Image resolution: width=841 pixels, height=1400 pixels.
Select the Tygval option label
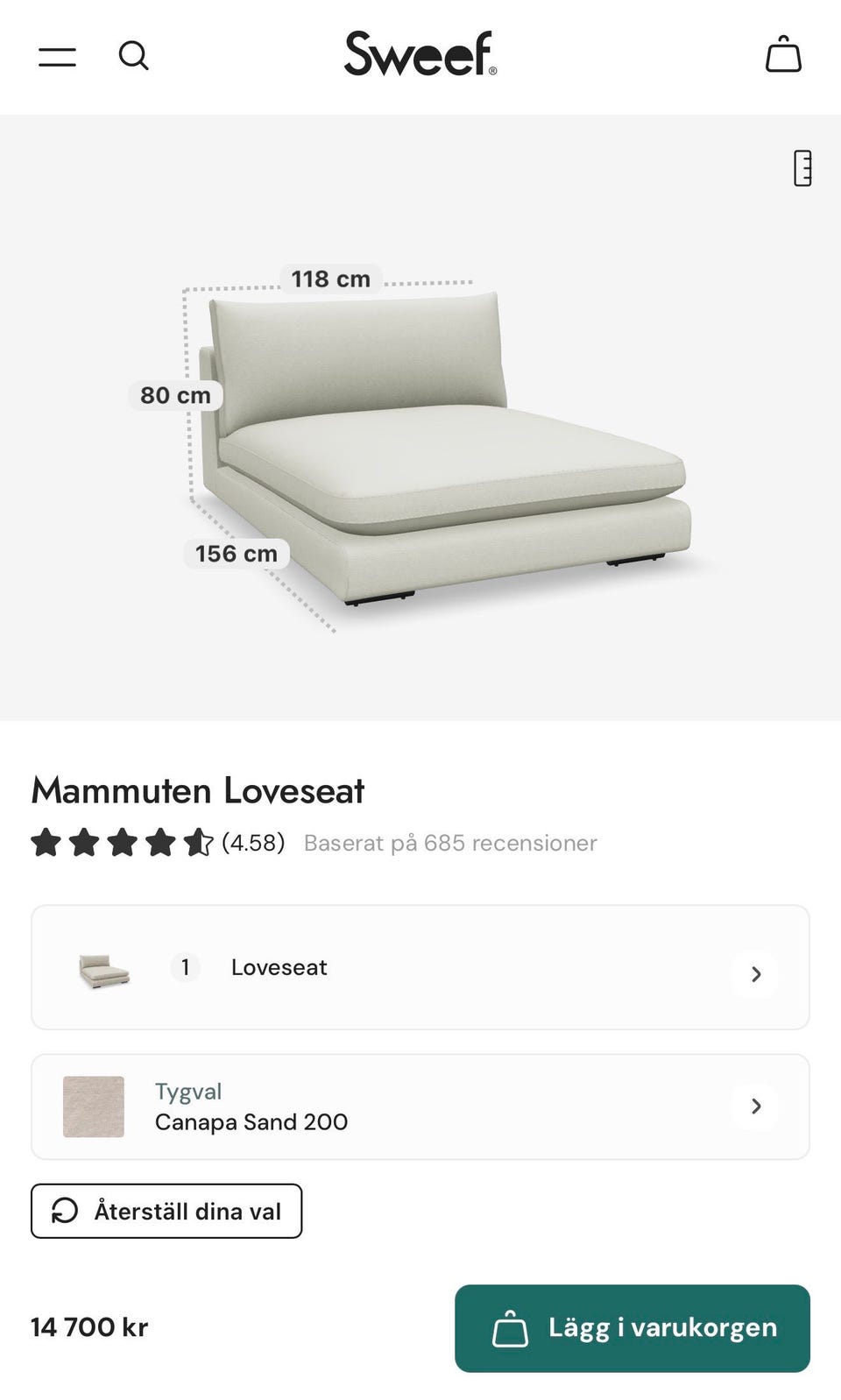click(188, 1092)
